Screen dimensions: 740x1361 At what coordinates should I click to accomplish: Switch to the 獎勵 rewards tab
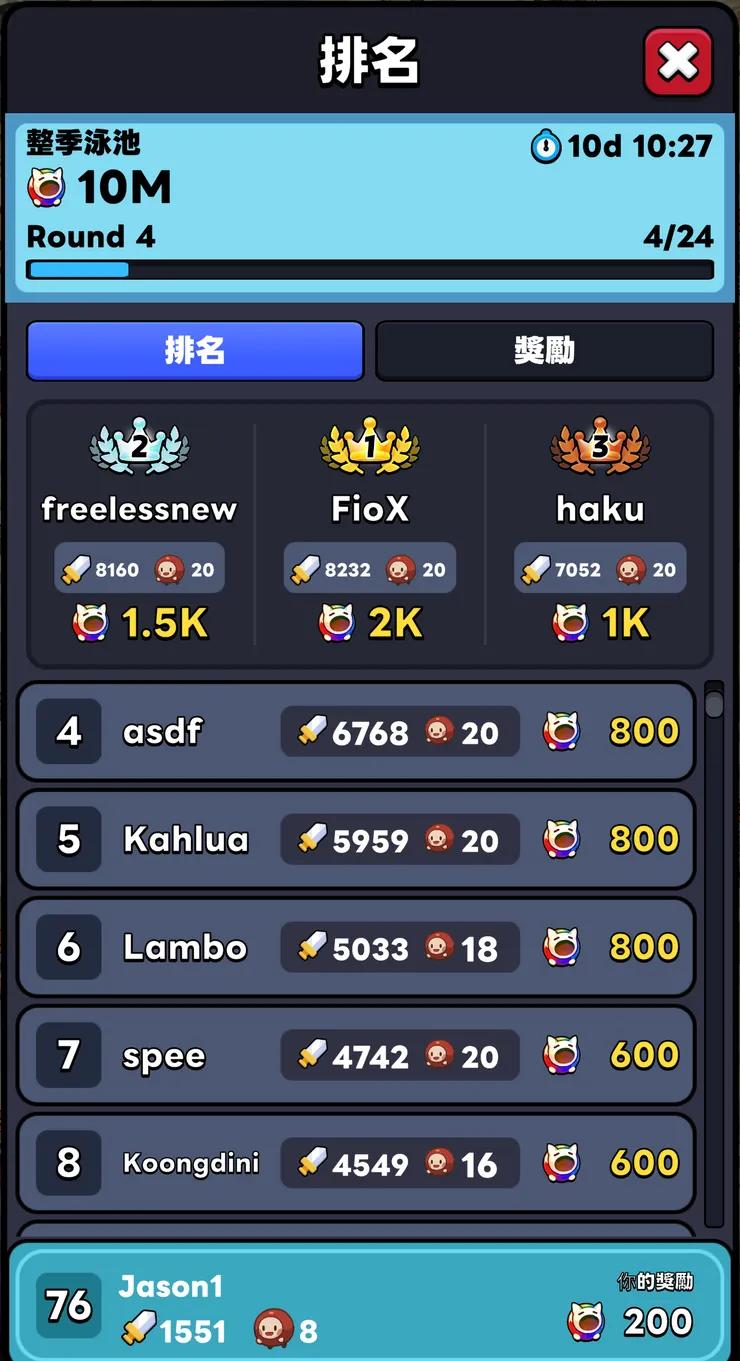[x=545, y=351]
